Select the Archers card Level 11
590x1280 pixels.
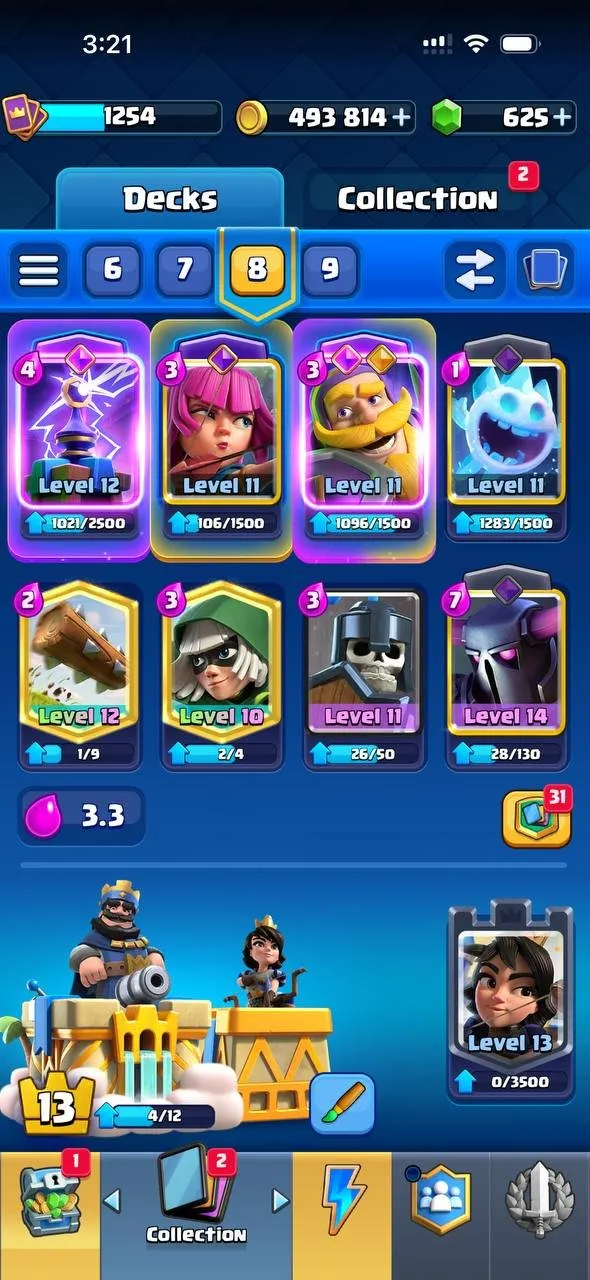point(221,438)
